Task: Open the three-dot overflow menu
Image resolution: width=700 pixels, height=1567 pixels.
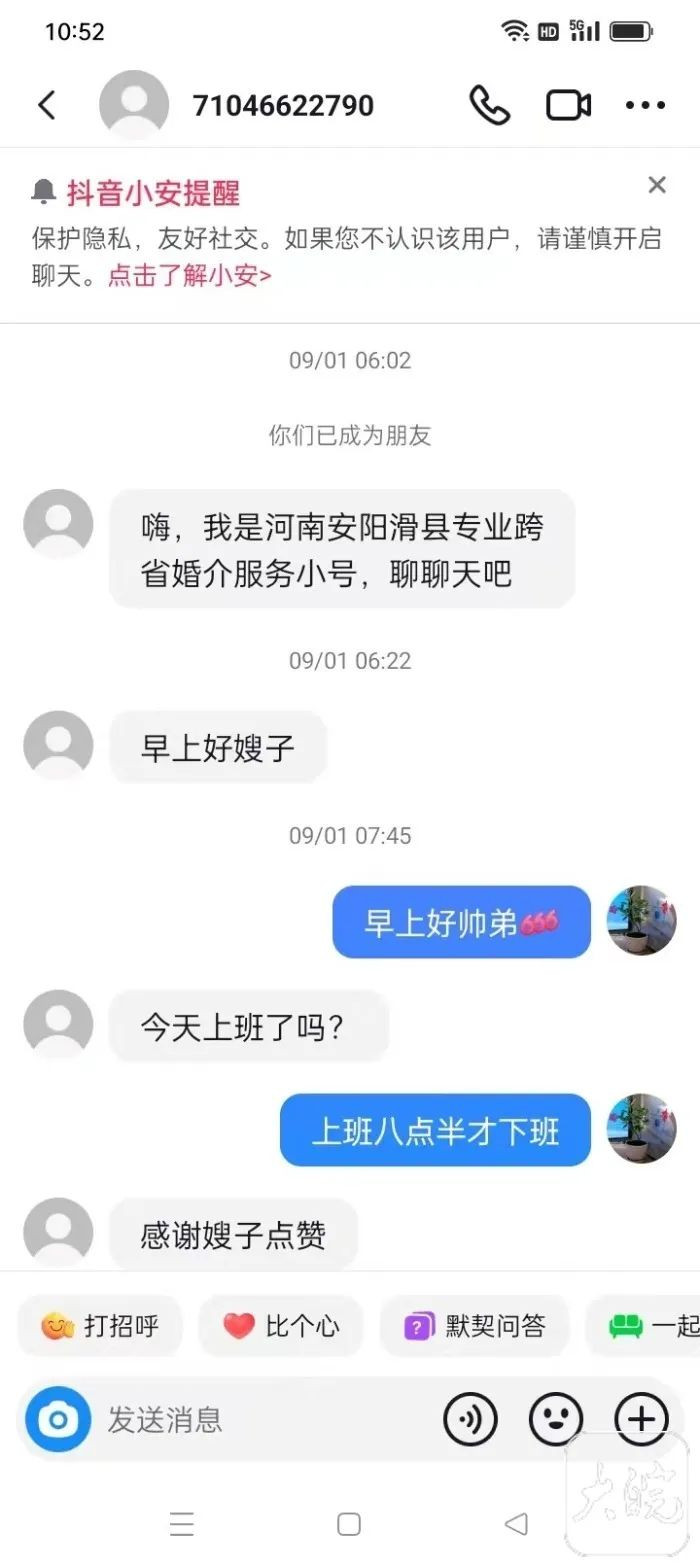Action: (x=645, y=105)
